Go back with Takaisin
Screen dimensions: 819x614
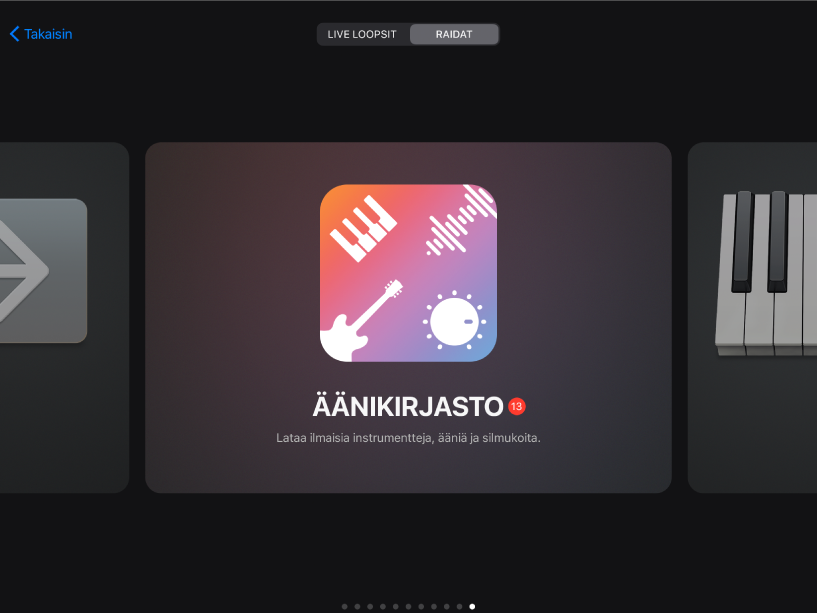pos(41,34)
